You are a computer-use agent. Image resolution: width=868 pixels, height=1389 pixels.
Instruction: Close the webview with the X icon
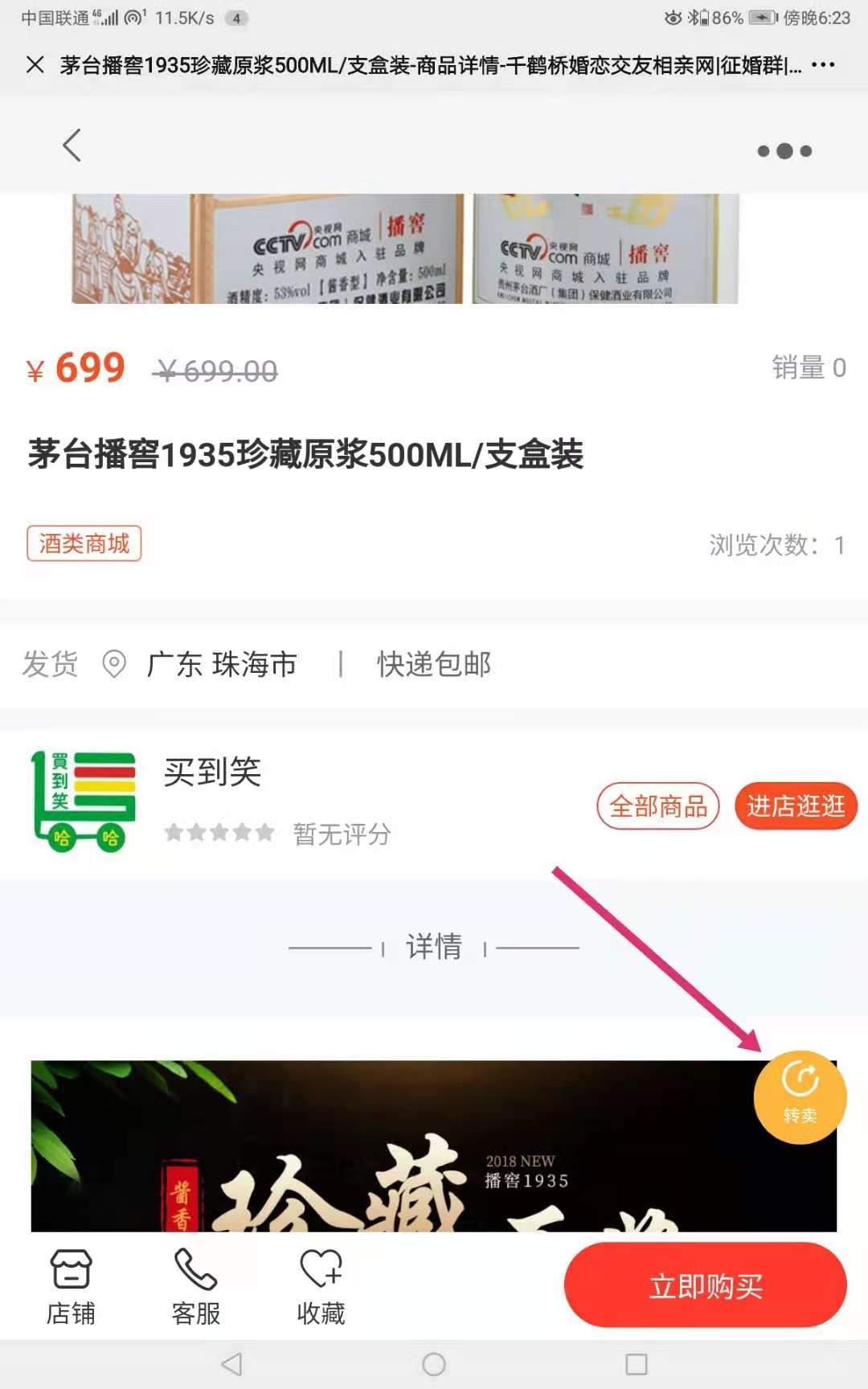pos(35,64)
